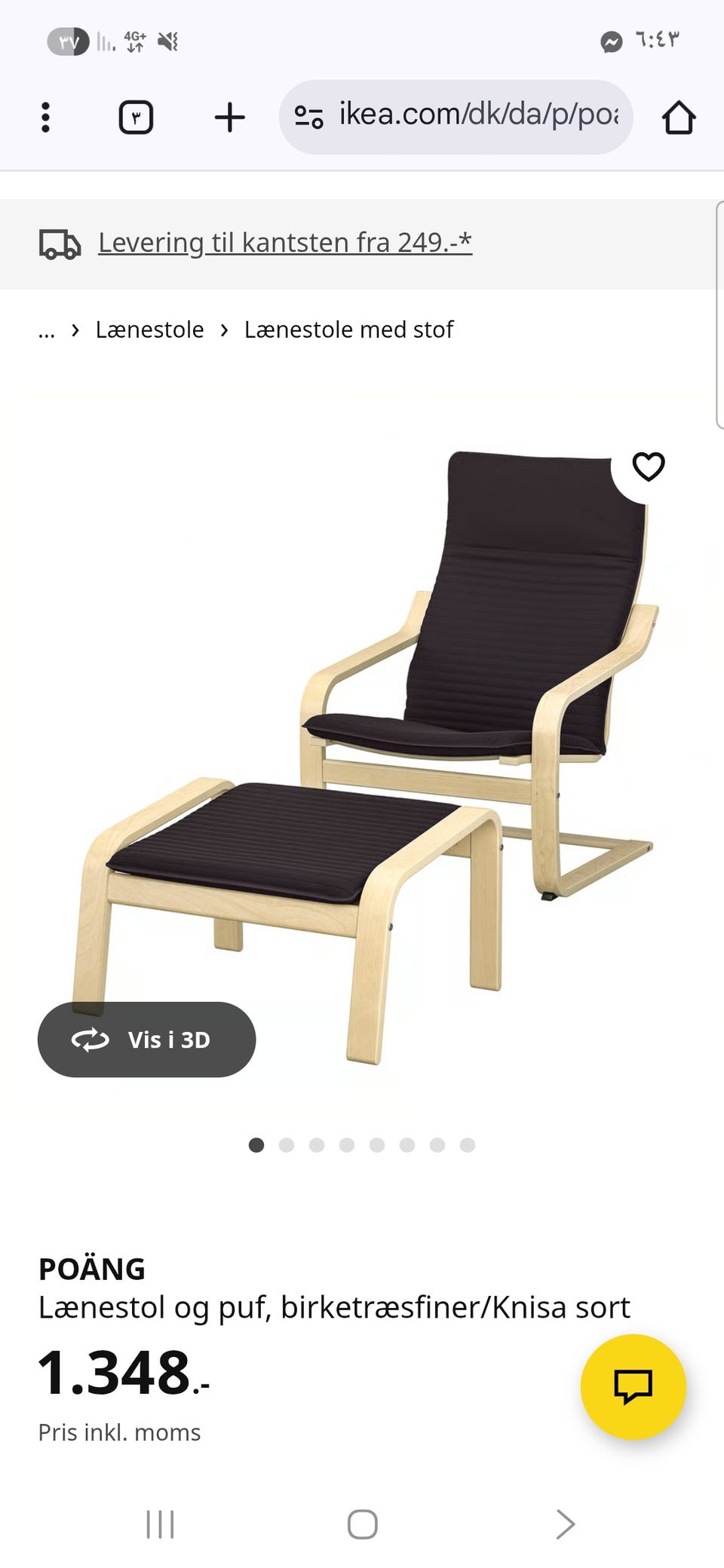The height and width of the screenshot is (1568, 724).
Task: Expand the collapsed breadcrumb ellipsis
Action: coord(47,329)
